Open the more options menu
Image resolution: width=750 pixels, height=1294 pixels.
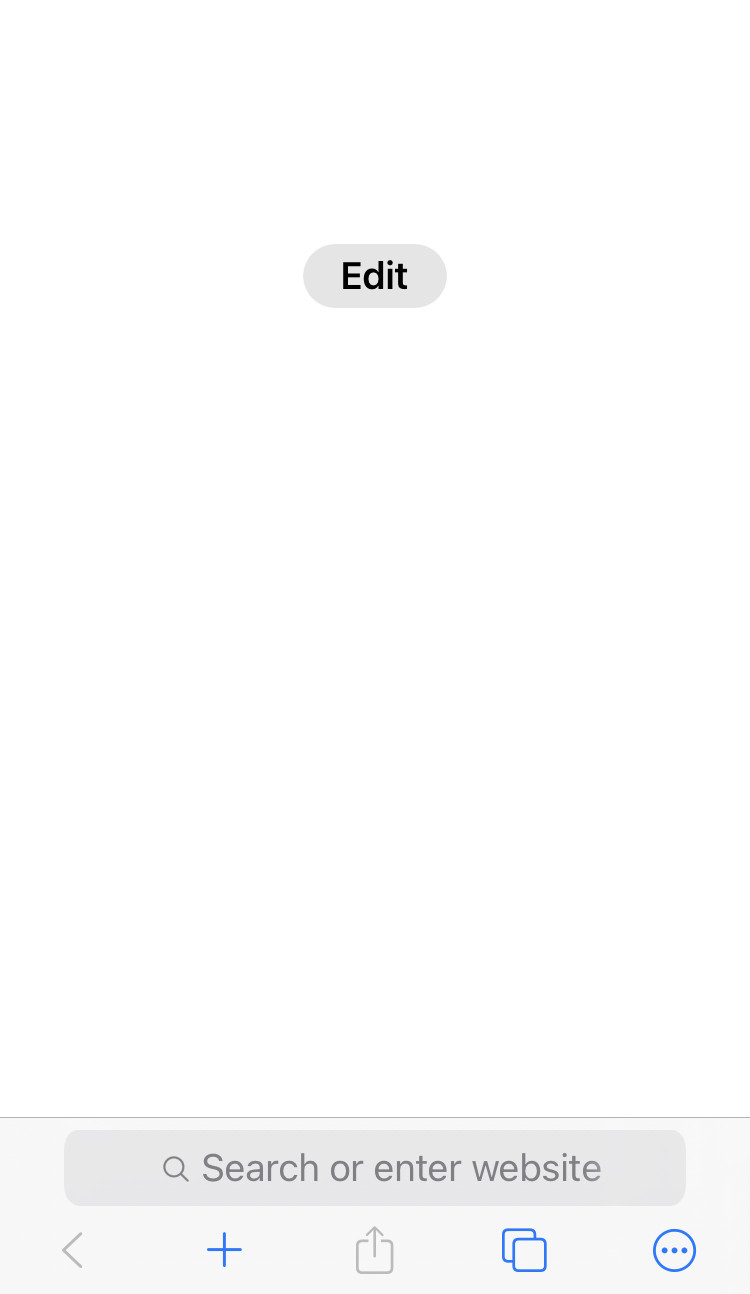click(674, 1250)
